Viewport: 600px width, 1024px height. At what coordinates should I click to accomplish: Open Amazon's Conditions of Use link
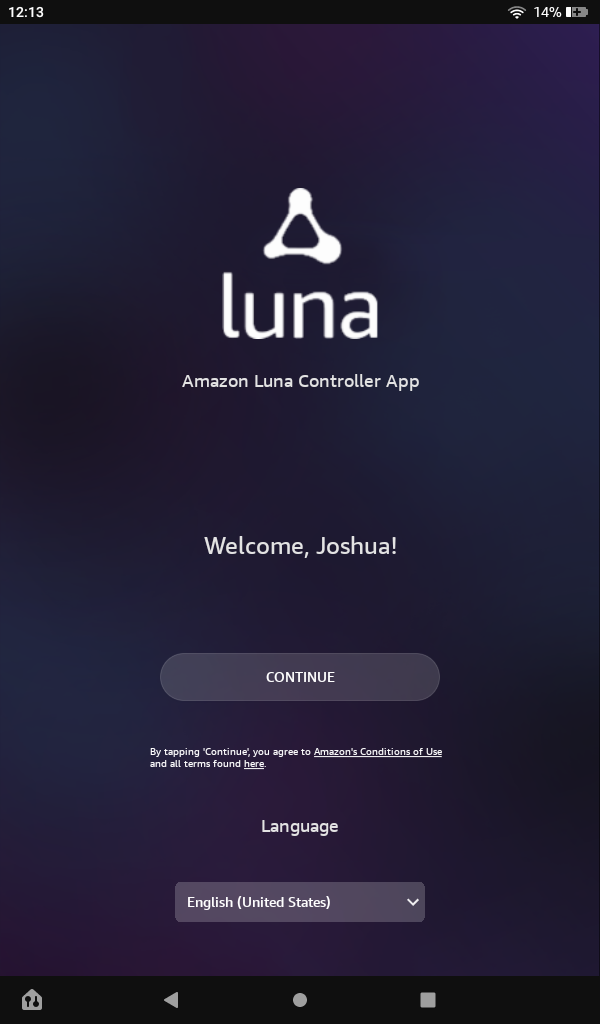coord(377,752)
